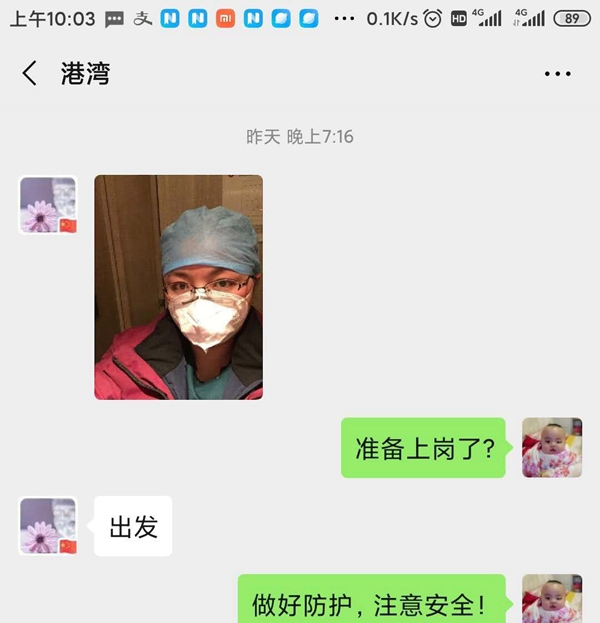Open the chat info overflow menu
The width and height of the screenshot is (600, 623).
[x=557, y=74]
